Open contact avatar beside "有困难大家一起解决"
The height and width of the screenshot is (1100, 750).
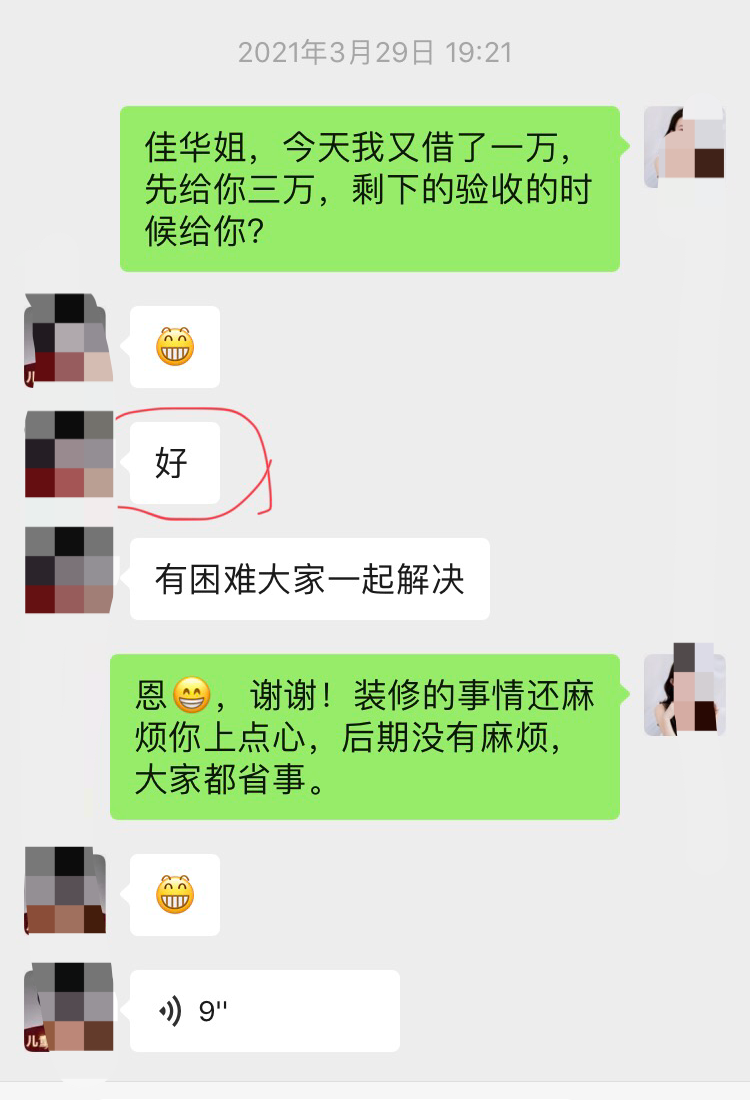click(x=69, y=570)
